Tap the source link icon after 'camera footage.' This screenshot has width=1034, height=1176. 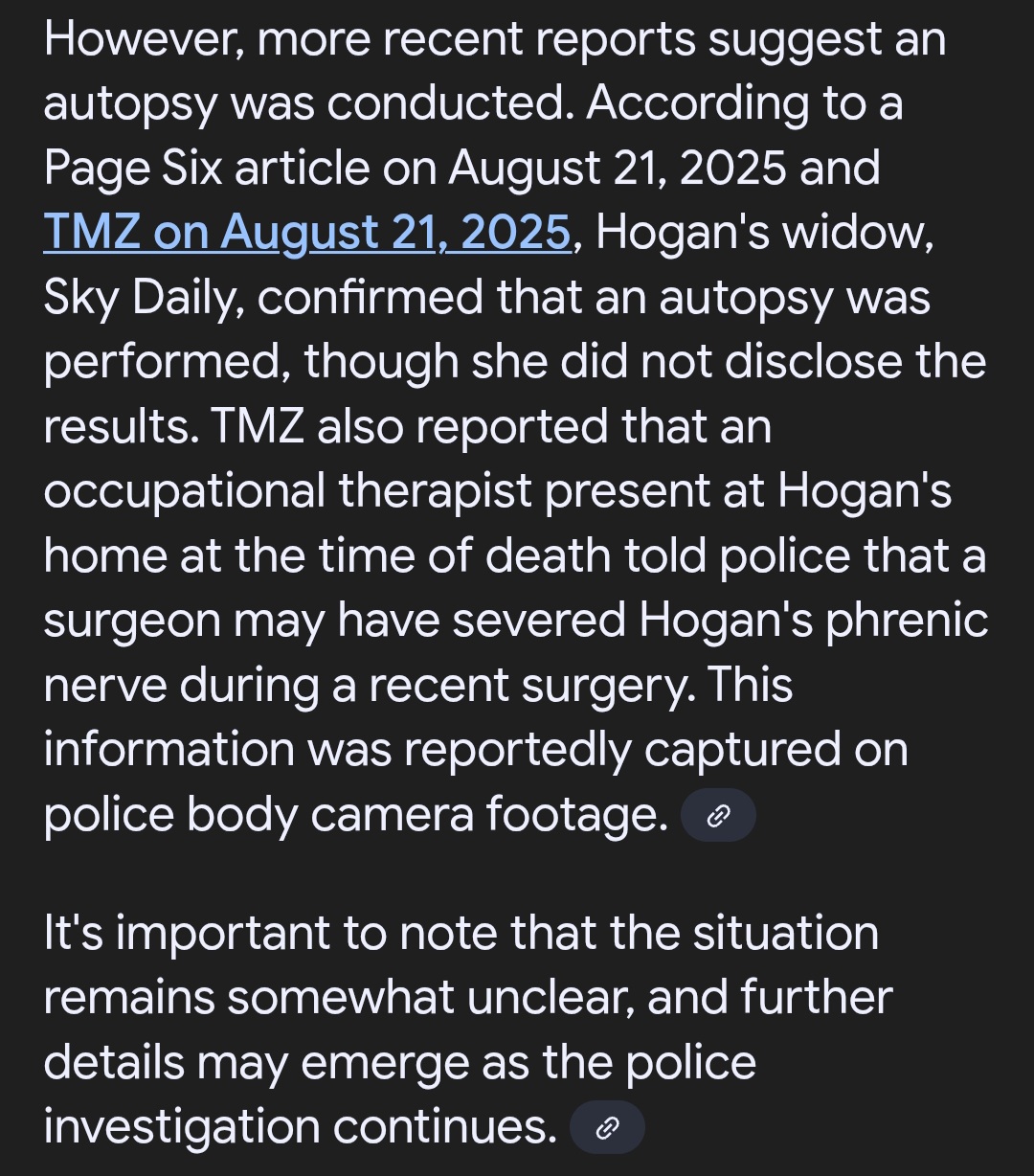pos(718,815)
